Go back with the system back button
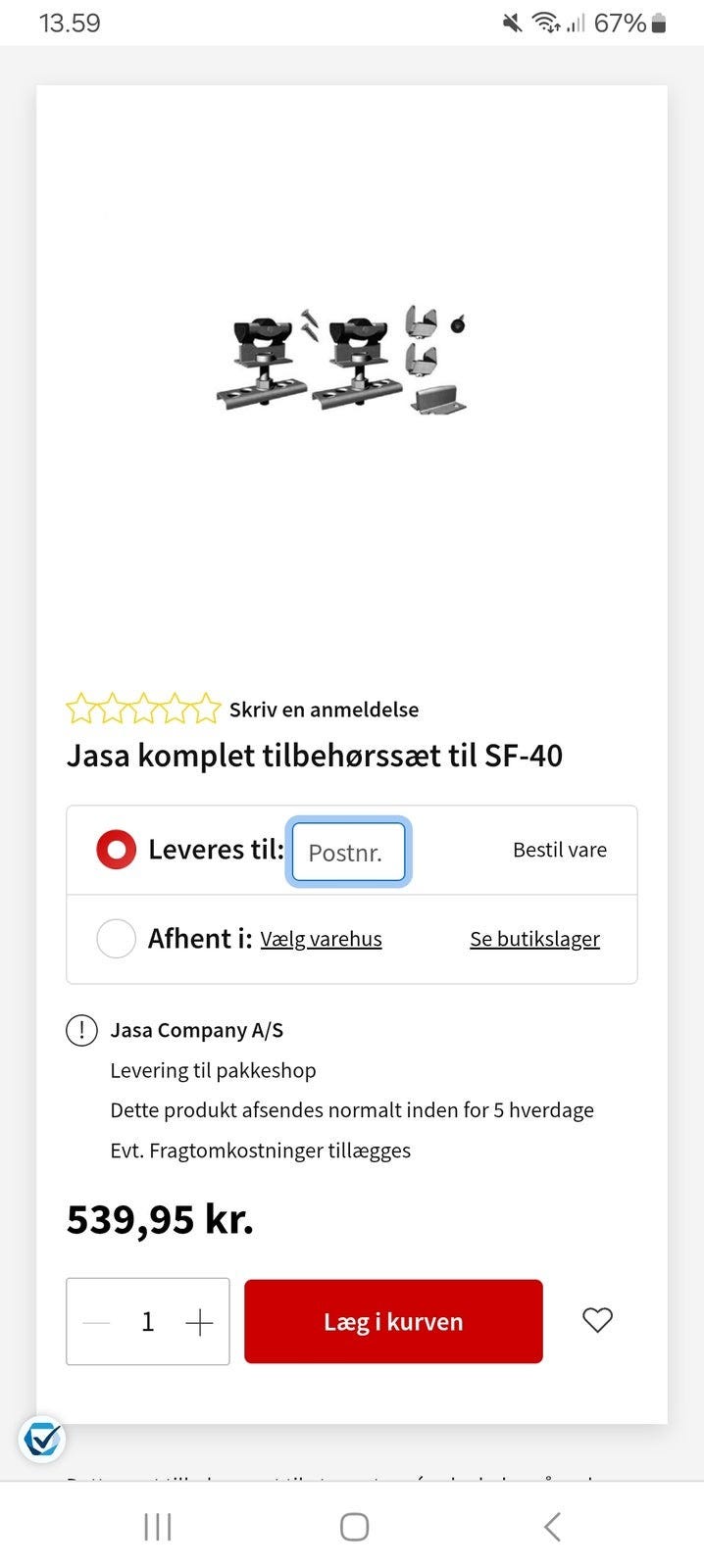The image size is (704, 1568). [552, 1526]
